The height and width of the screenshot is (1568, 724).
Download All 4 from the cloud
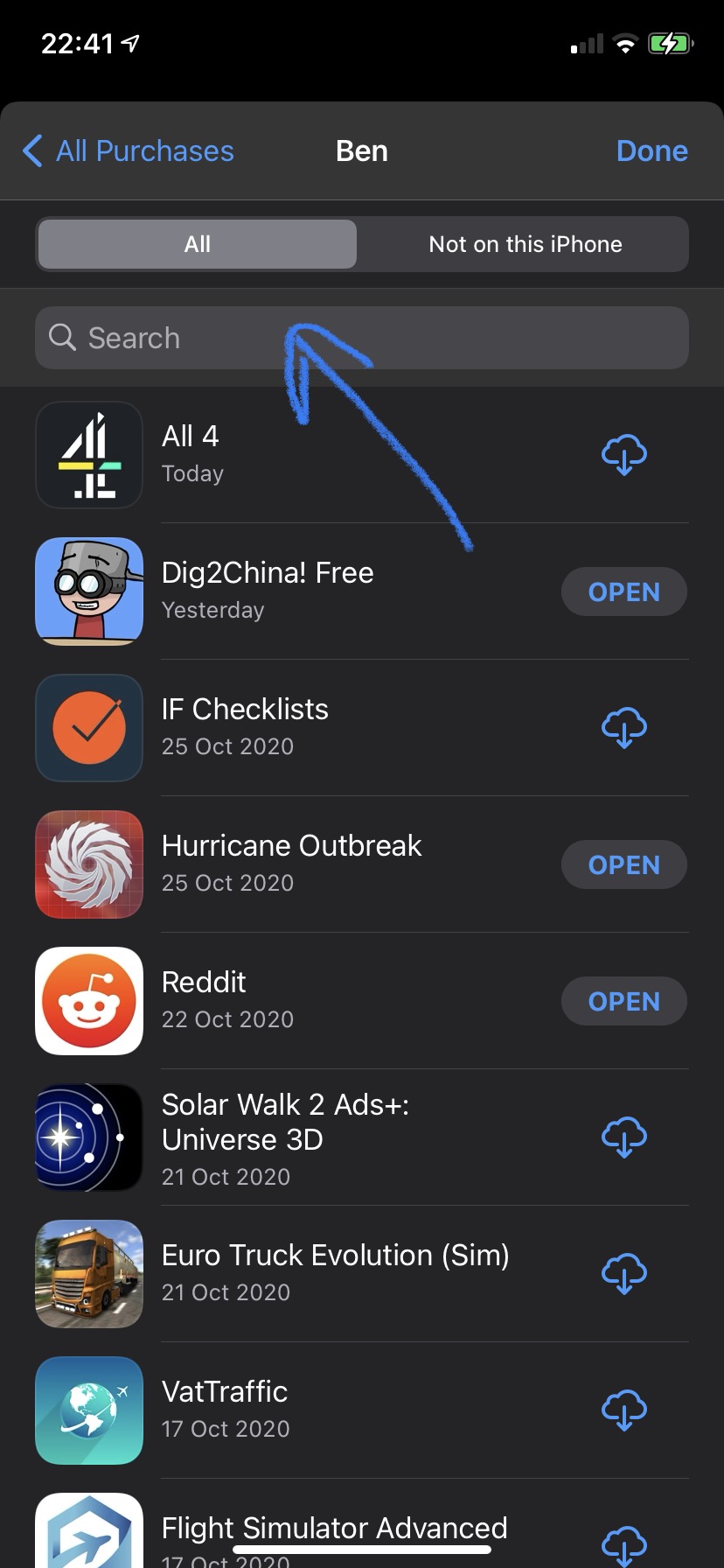(x=623, y=455)
